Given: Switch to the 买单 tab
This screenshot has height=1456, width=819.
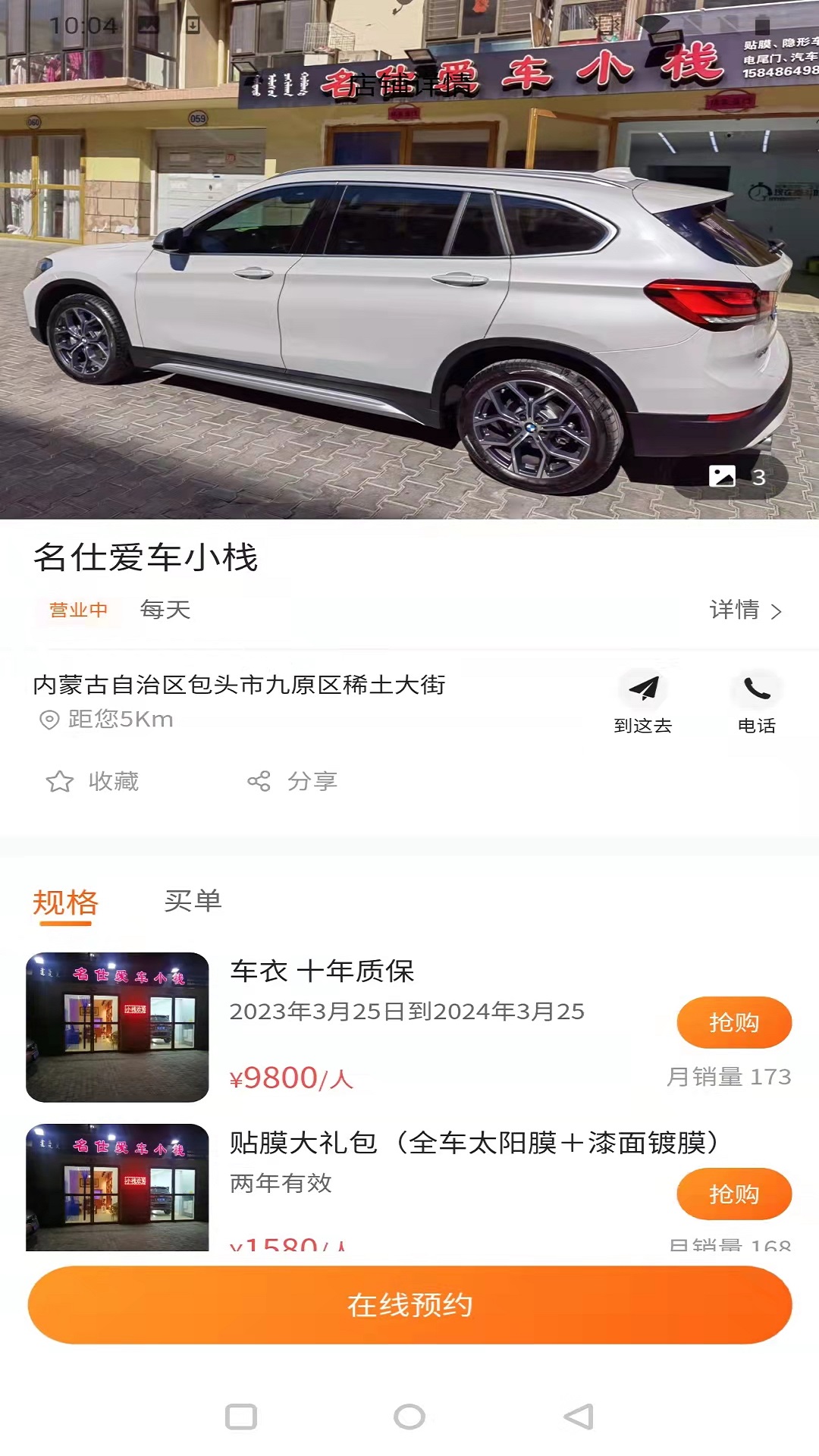Looking at the screenshot, I should [x=193, y=901].
